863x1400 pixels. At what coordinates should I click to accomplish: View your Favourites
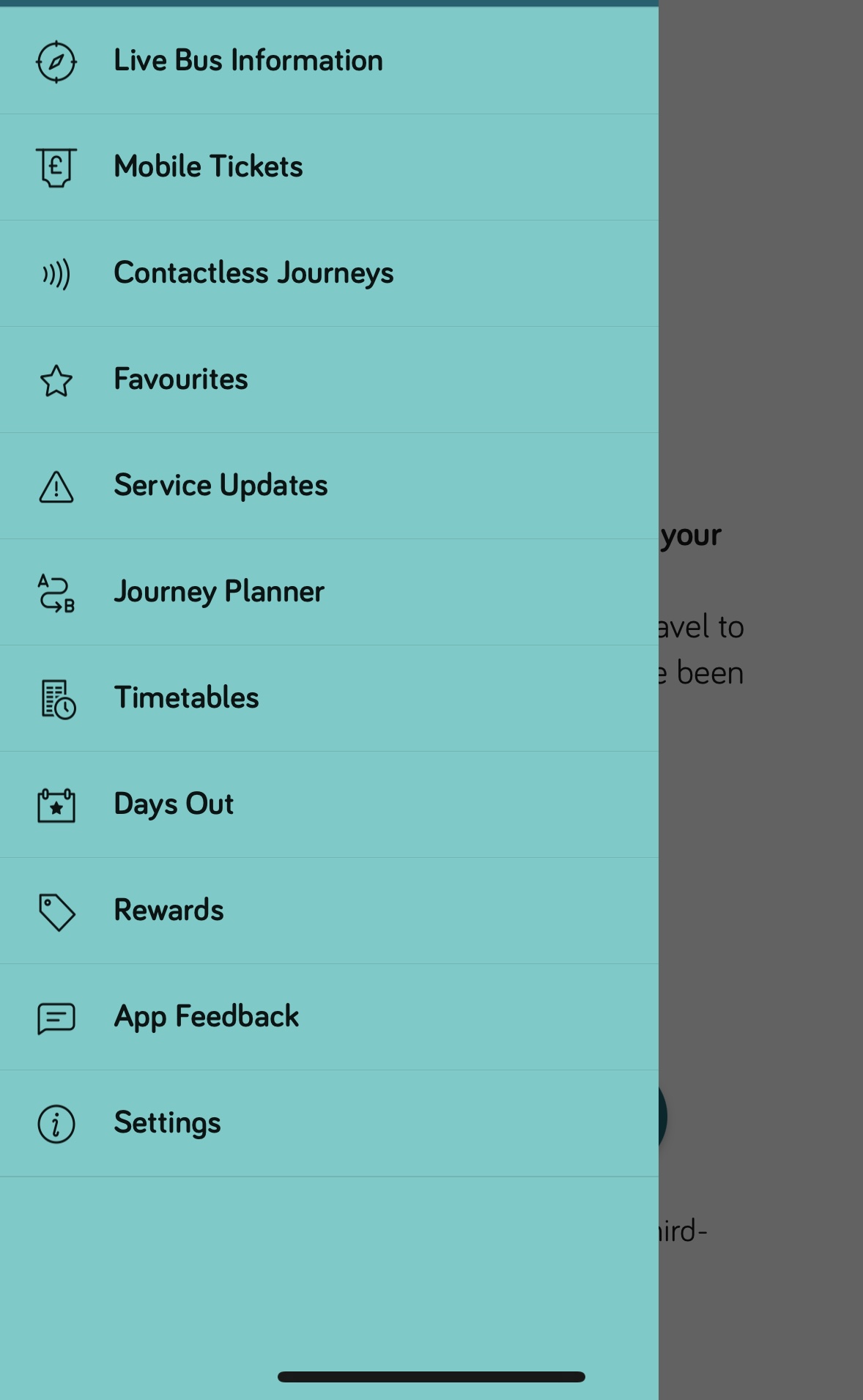pyautogui.click(x=181, y=379)
